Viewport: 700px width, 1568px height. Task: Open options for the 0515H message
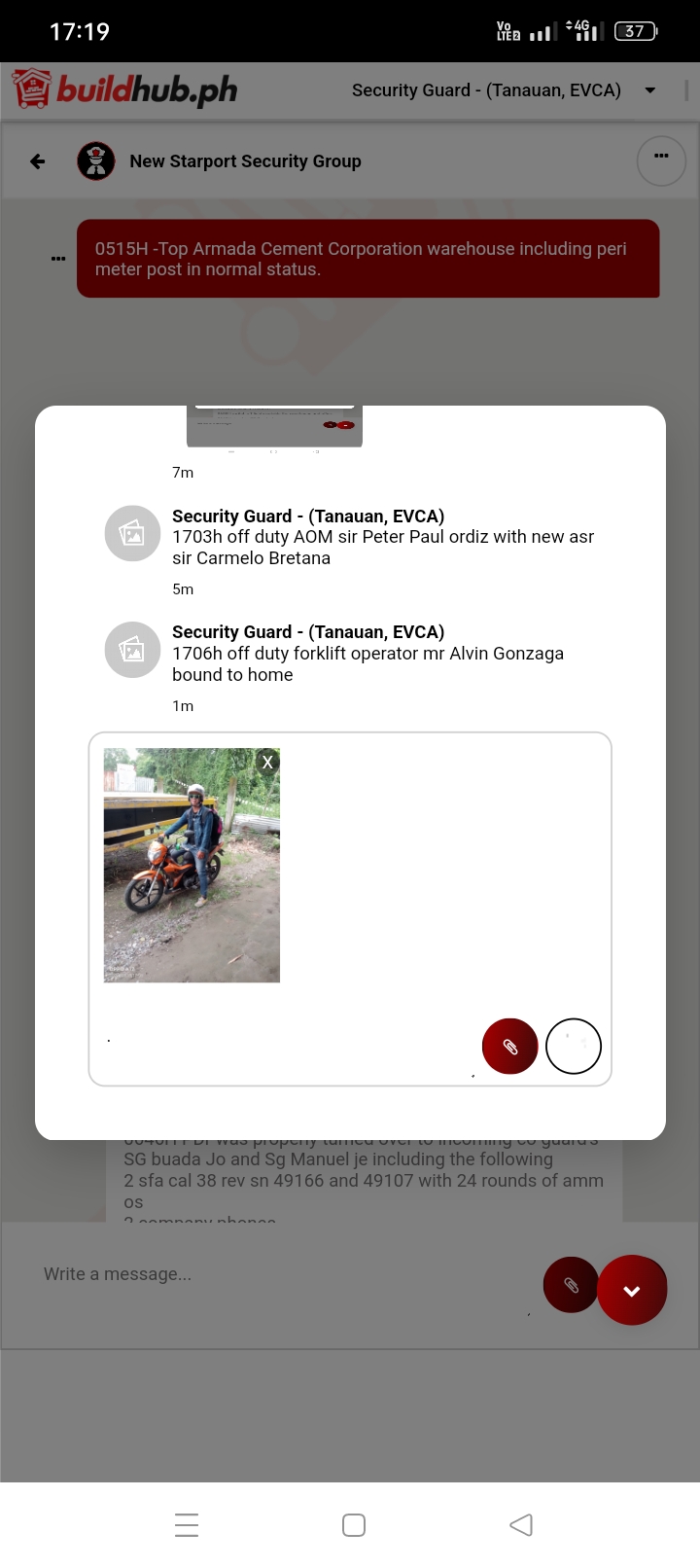pyautogui.click(x=58, y=259)
